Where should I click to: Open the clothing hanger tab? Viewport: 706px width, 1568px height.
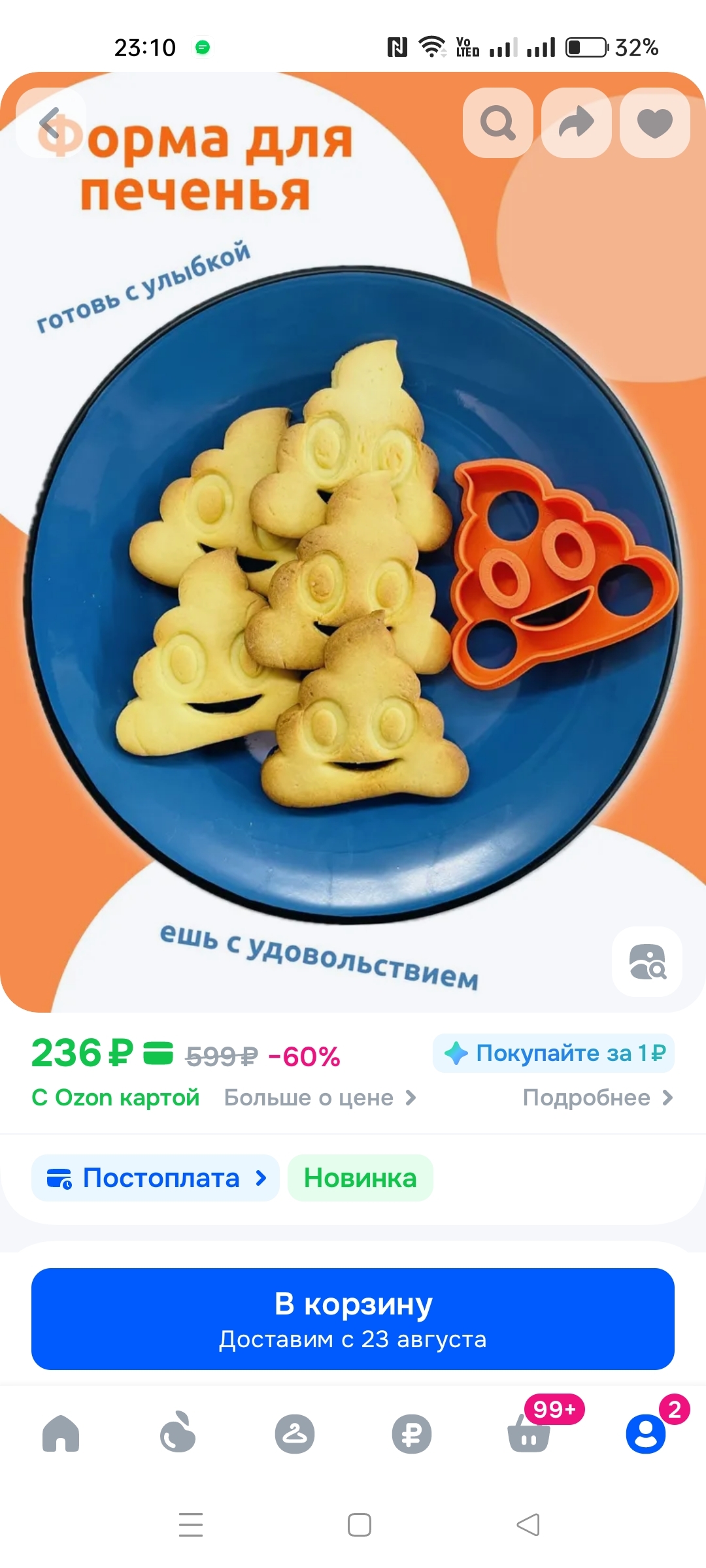pos(294,1433)
